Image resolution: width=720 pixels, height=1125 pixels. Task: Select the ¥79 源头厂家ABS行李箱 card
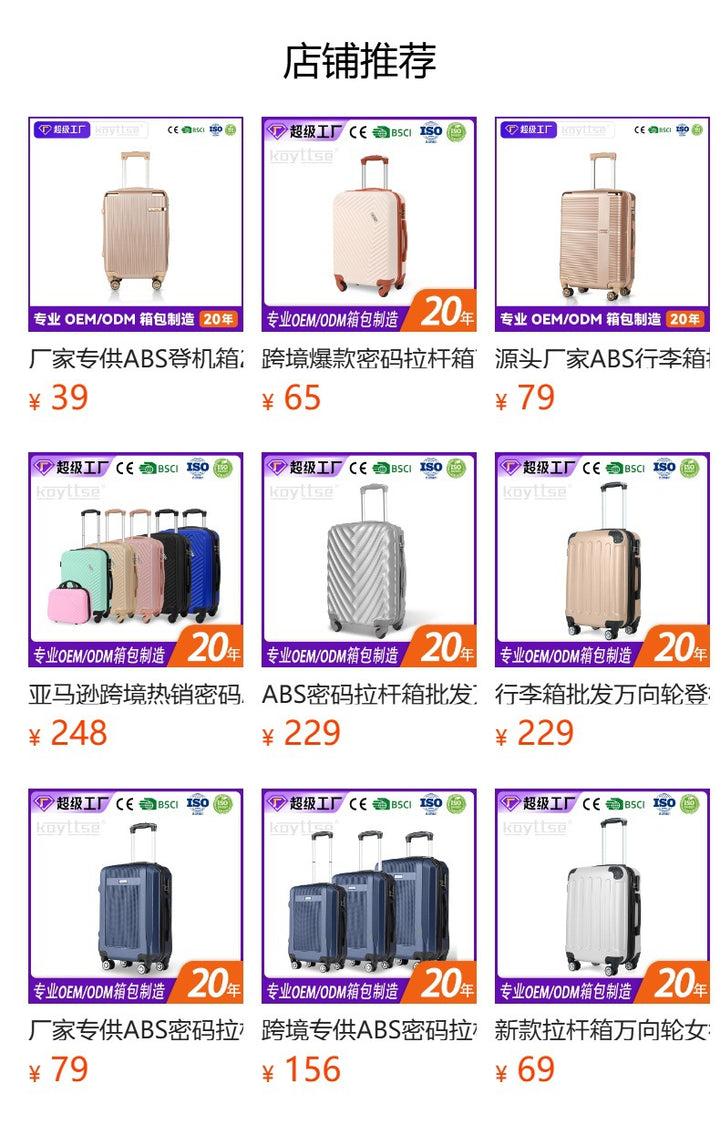point(602,225)
